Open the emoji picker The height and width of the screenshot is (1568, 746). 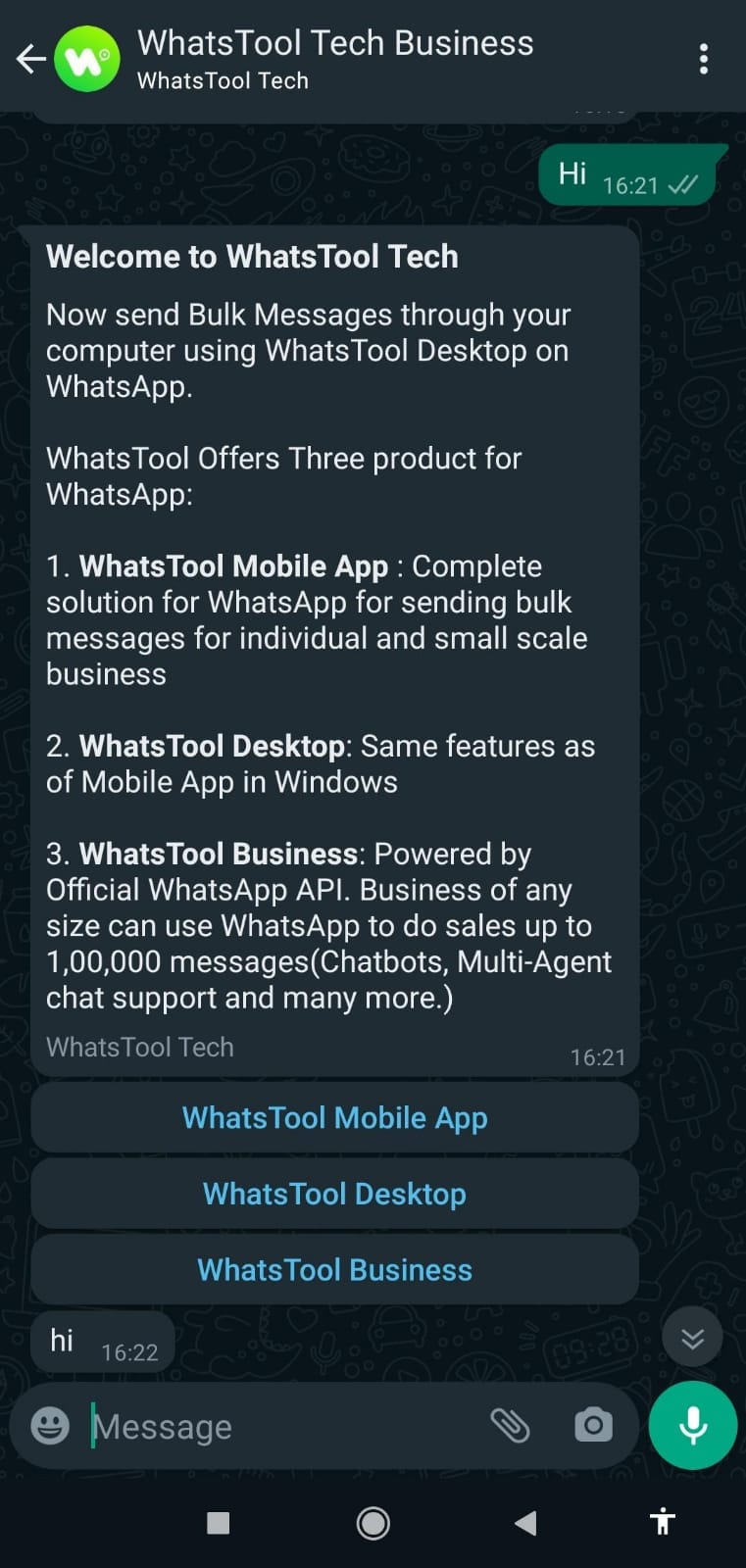point(50,1426)
